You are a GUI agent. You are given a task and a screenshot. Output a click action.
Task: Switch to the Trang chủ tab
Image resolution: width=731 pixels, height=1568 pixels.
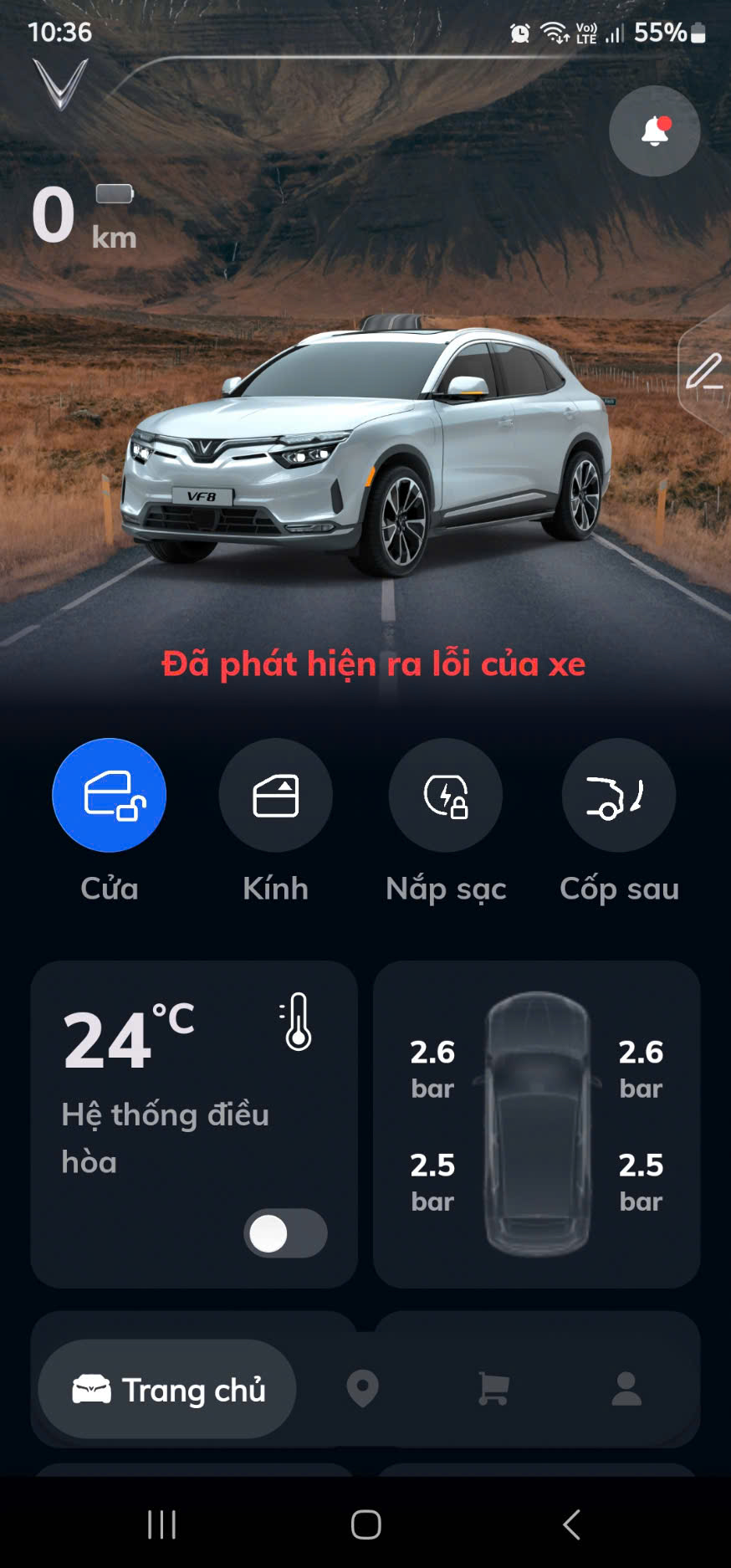pyautogui.click(x=168, y=1390)
